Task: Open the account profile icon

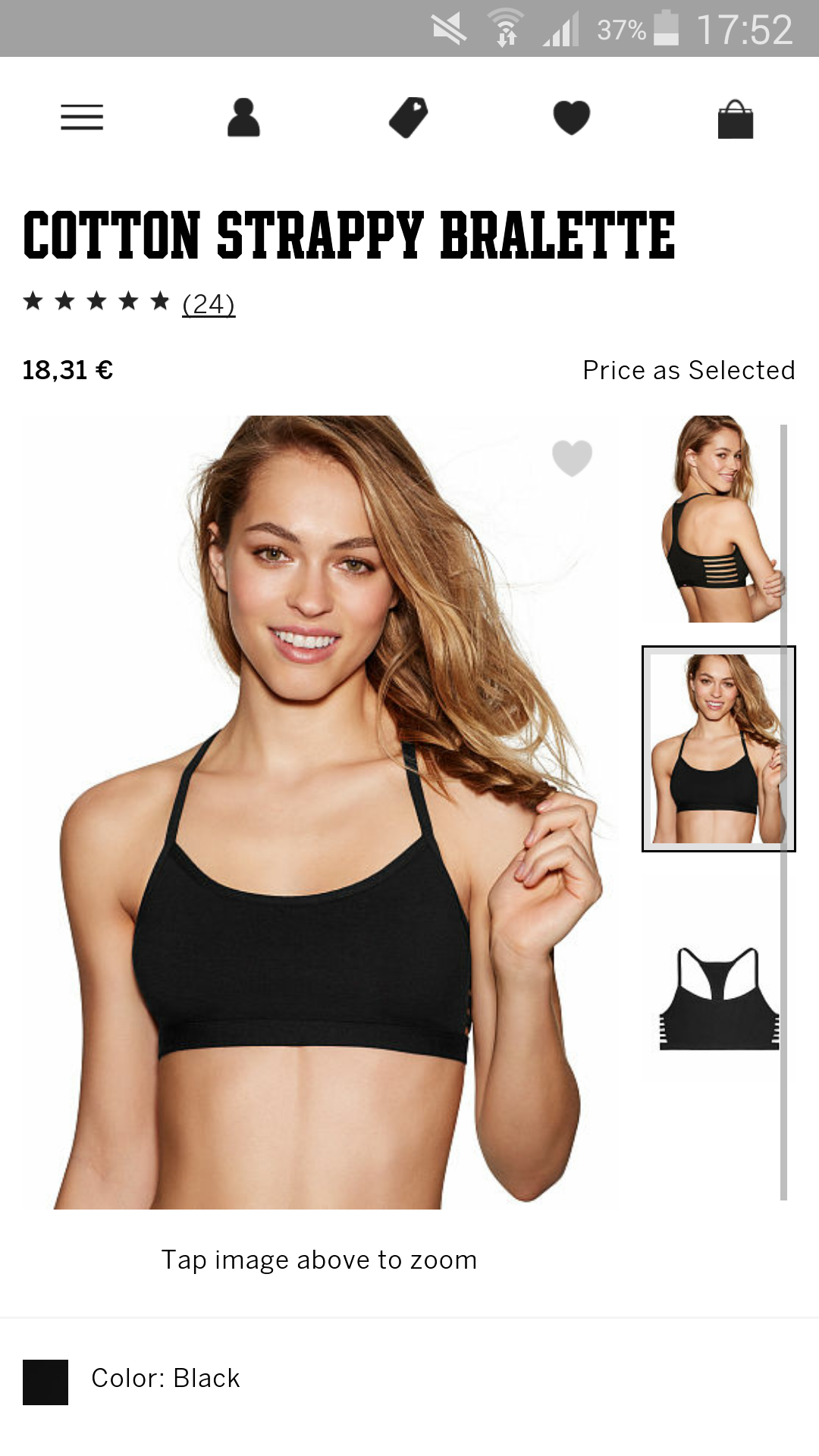Action: (243, 118)
